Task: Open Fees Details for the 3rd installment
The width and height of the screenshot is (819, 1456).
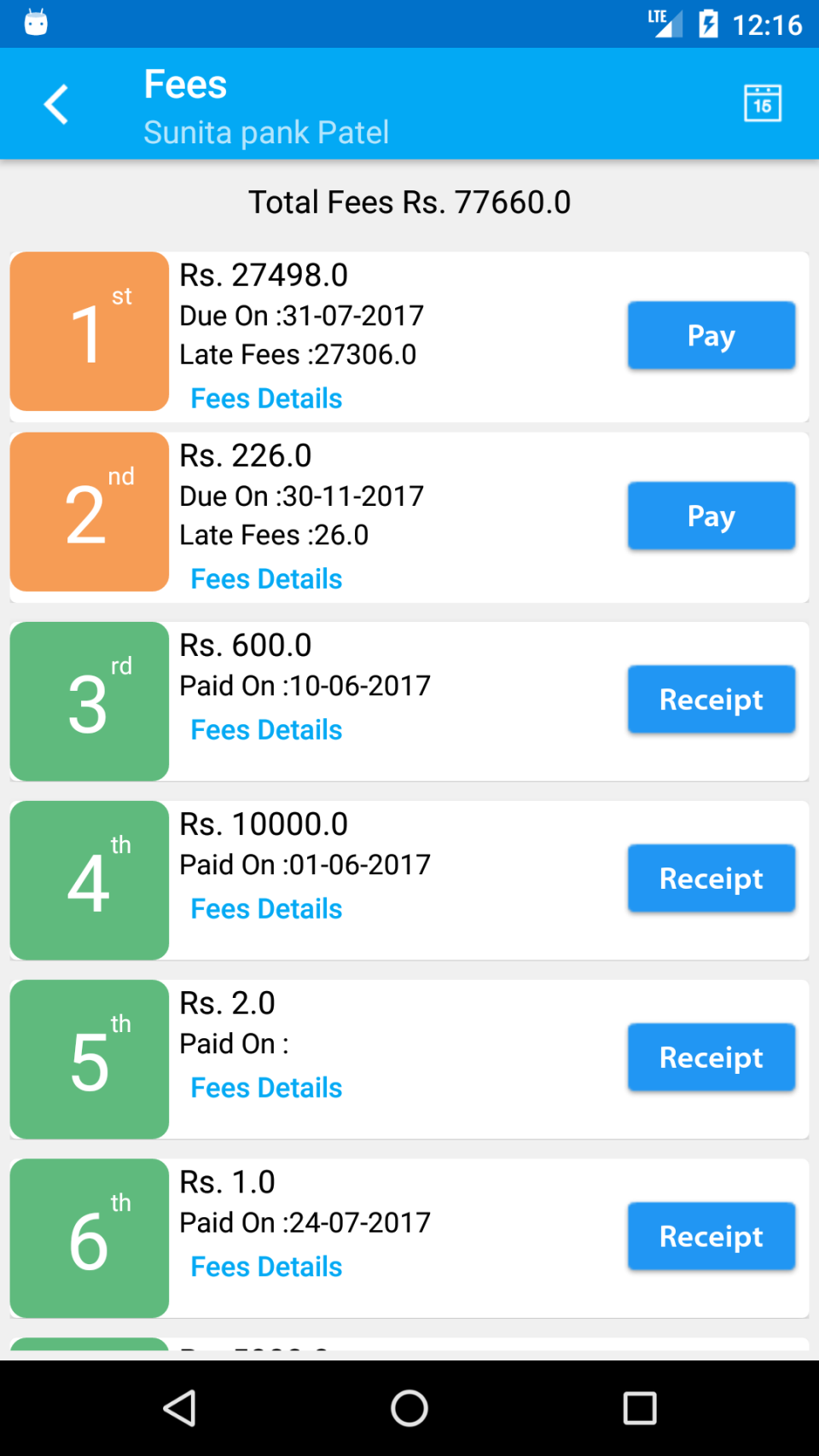Action: click(x=265, y=729)
